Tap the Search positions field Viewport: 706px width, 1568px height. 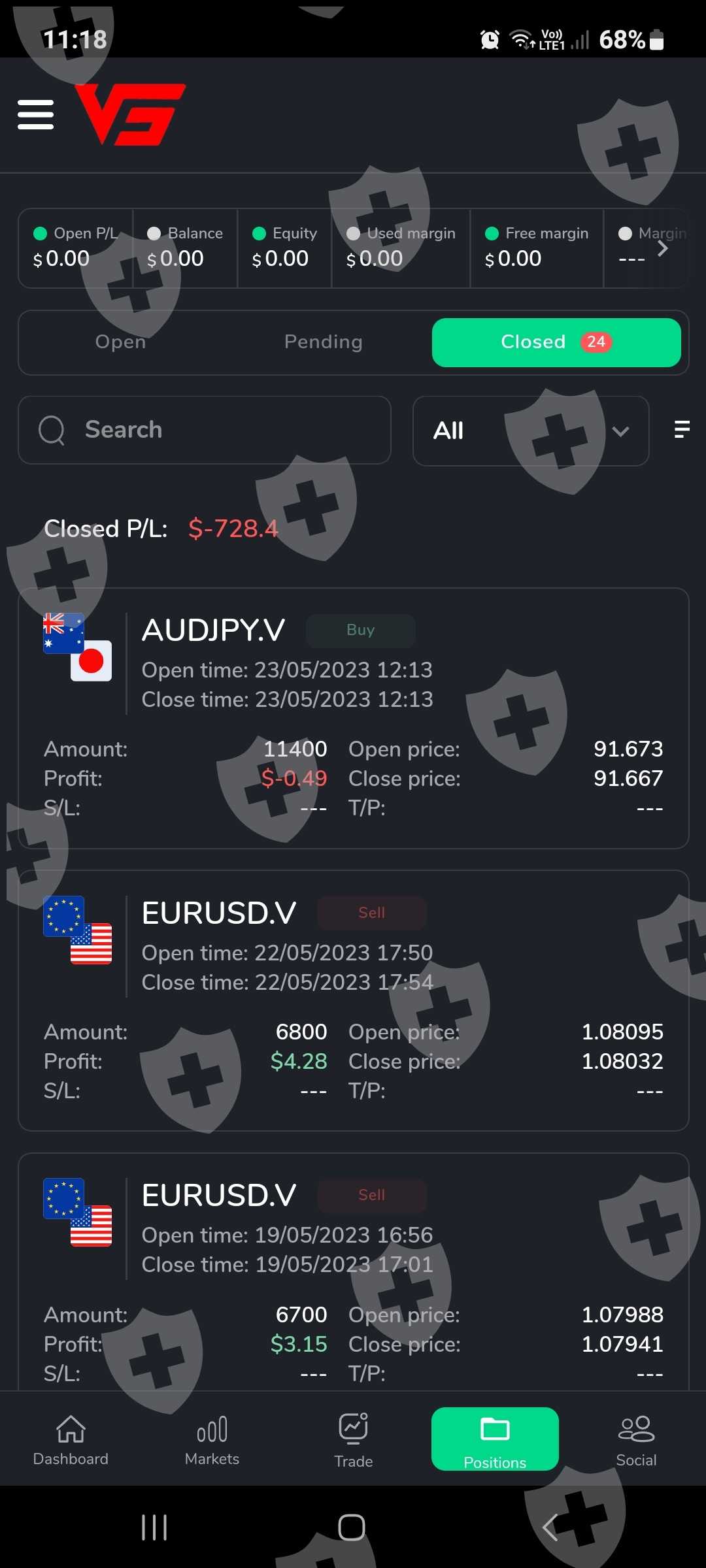204,430
